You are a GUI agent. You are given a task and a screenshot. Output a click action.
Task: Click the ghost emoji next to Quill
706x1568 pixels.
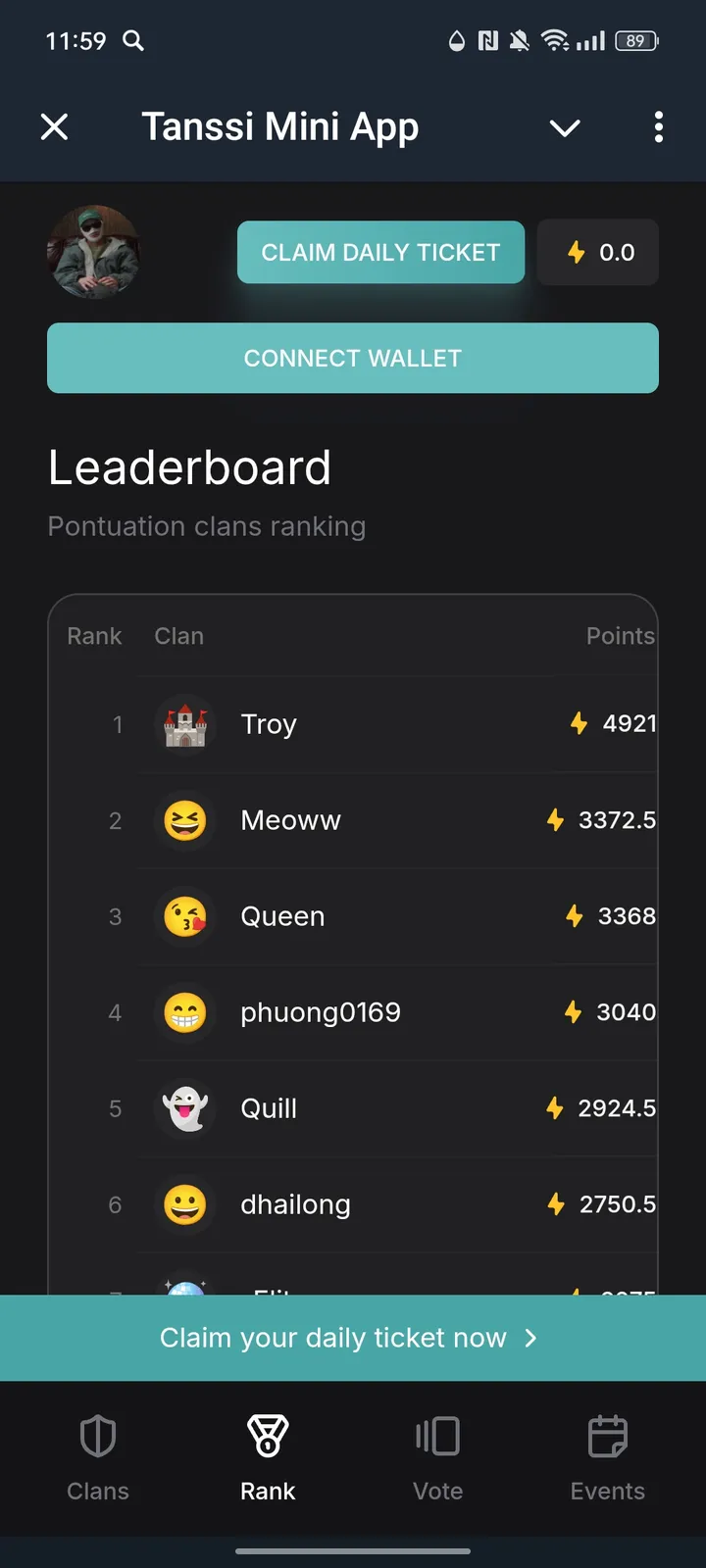[185, 1108]
